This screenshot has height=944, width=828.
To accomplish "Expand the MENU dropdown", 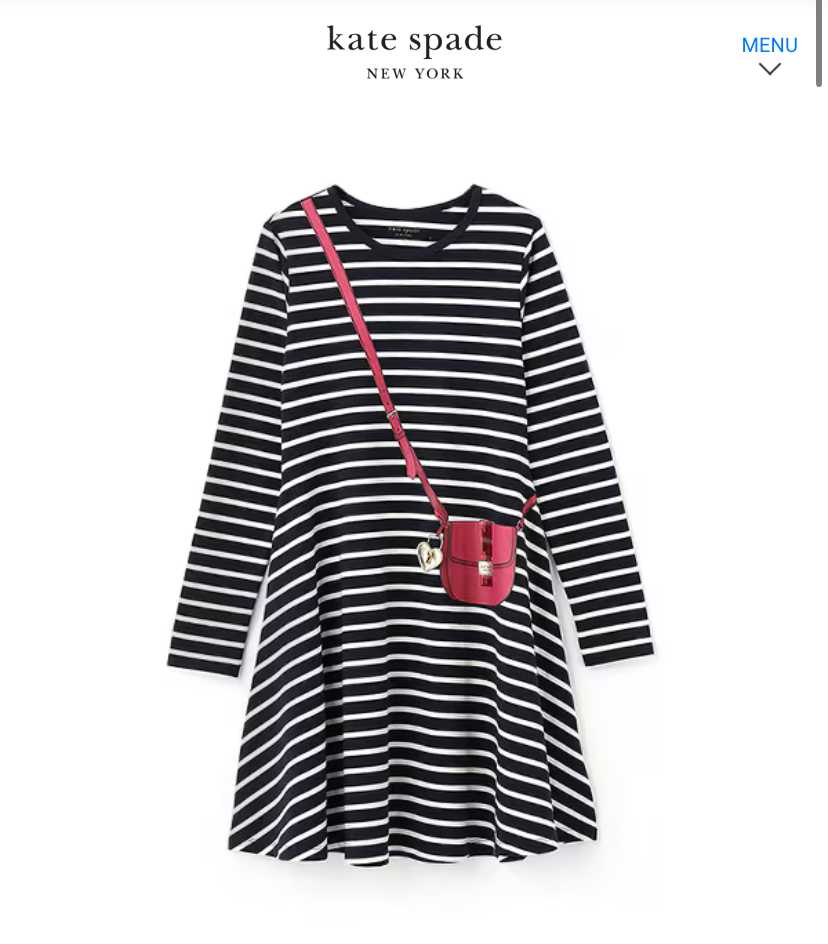I will click(x=769, y=56).
